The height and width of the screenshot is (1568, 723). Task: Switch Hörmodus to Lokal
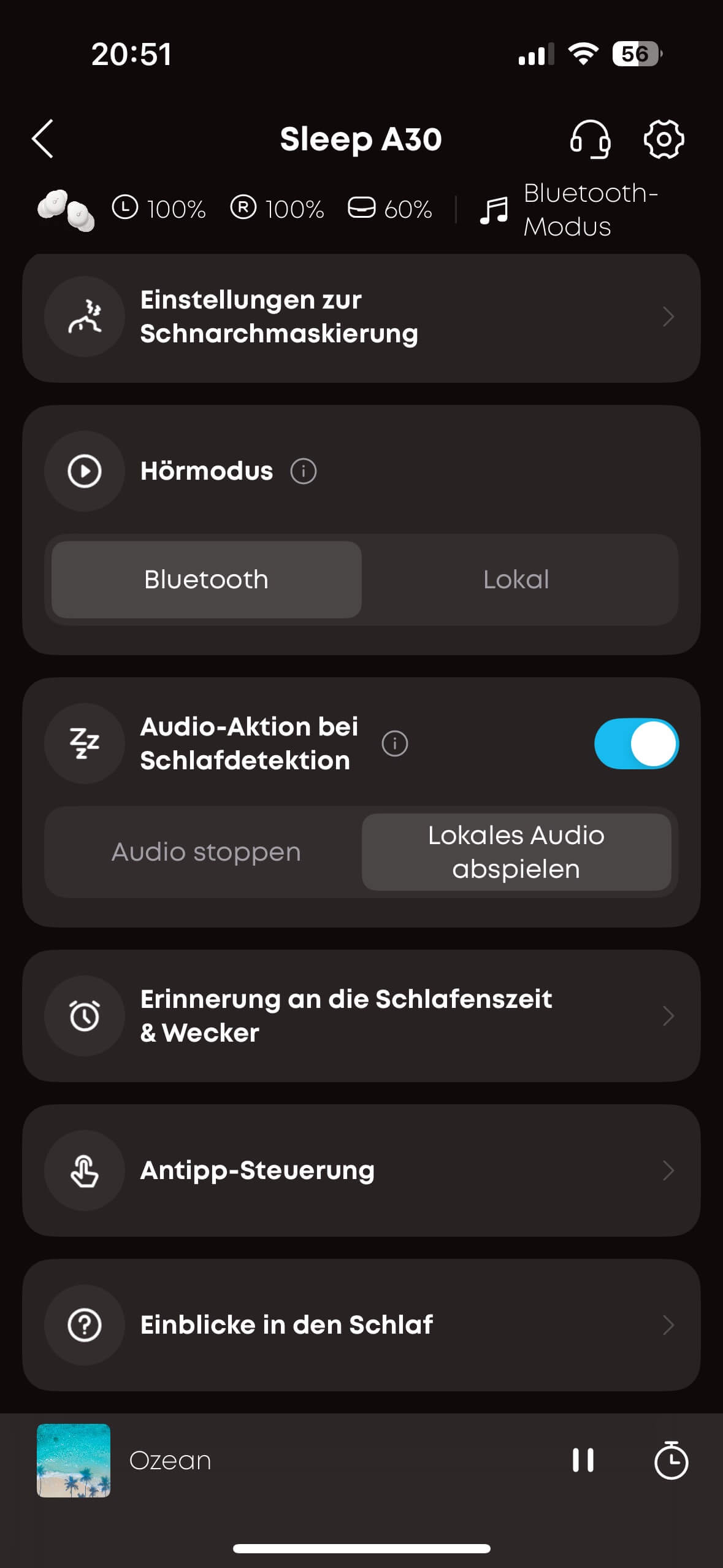pos(516,580)
